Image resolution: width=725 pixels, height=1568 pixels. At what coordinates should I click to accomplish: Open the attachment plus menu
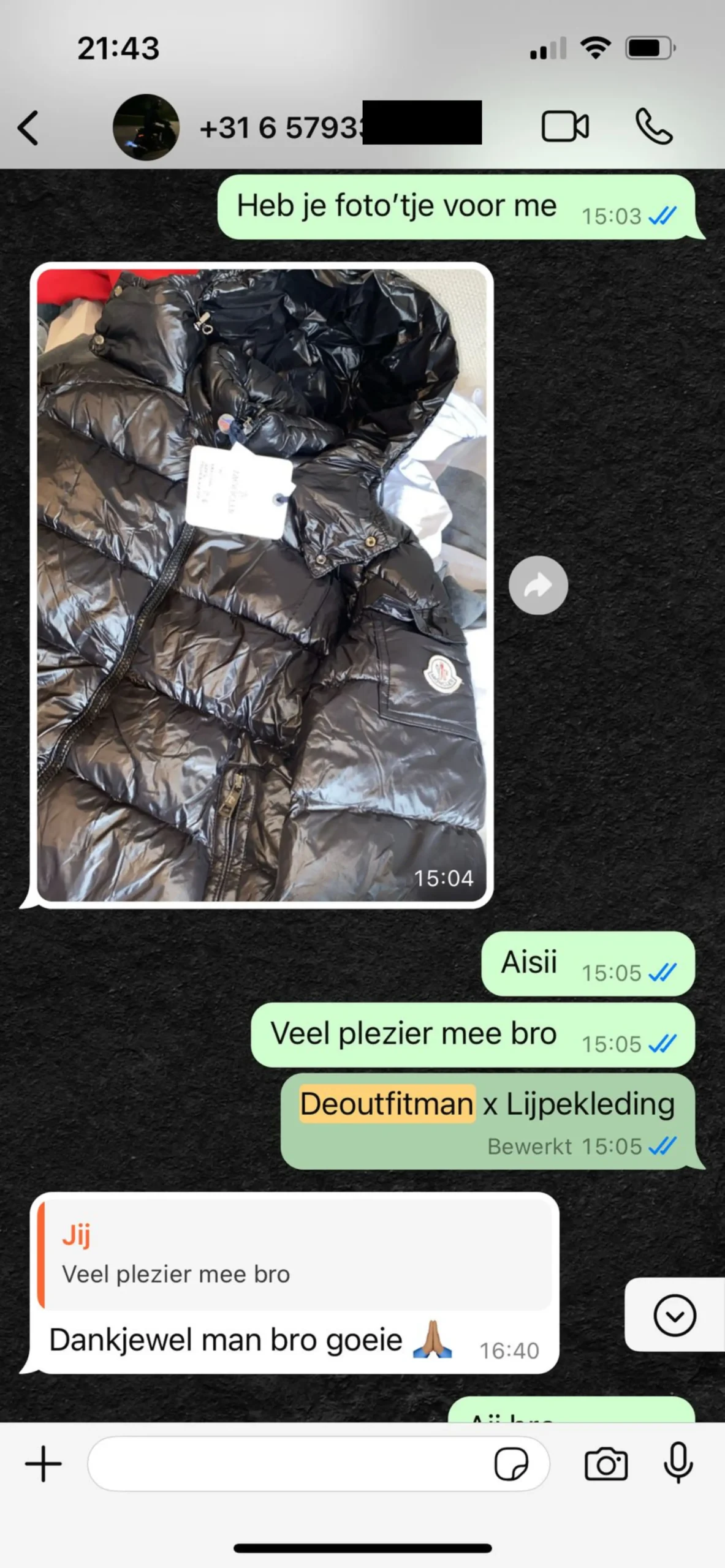pyautogui.click(x=43, y=1464)
